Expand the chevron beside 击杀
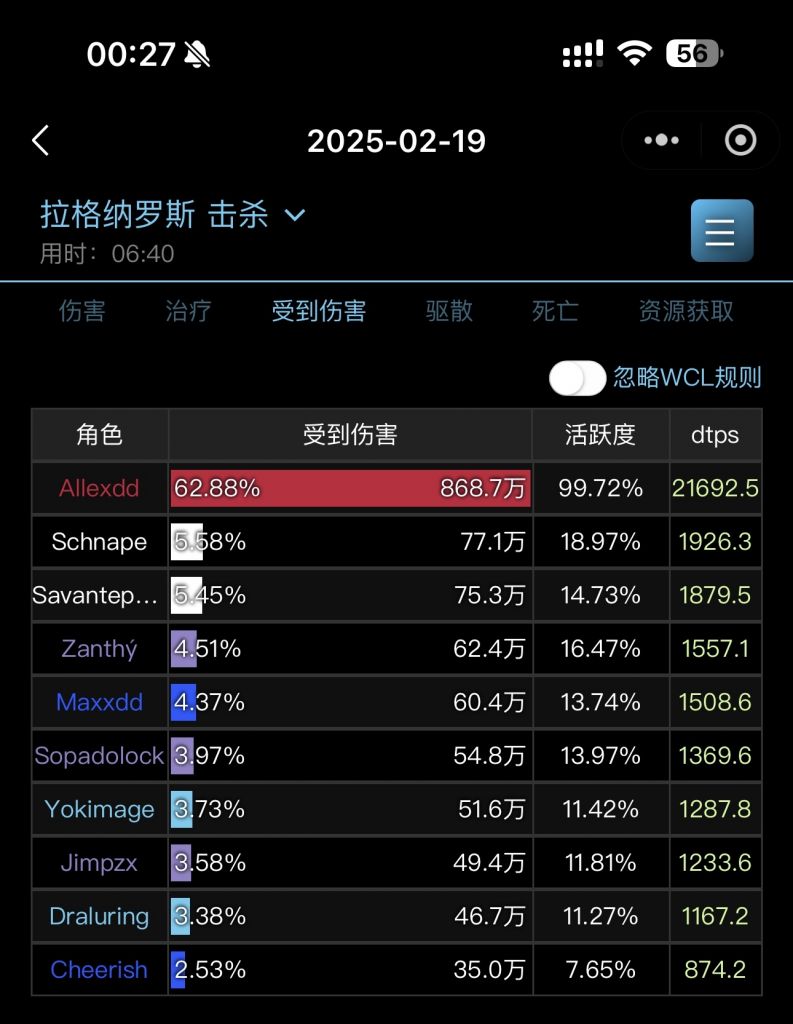The height and width of the screenshot is (1024, 793). click(x=292, y=214)
